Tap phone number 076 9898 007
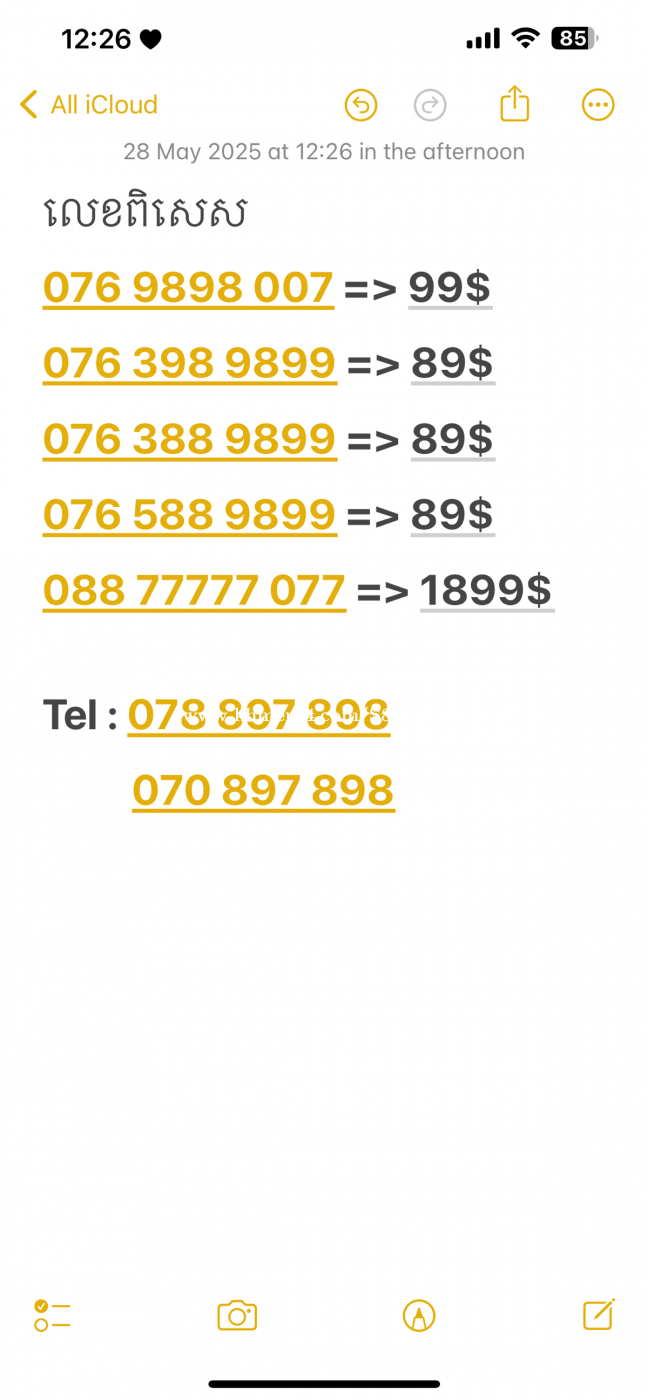The width and height of the screenshot is (648, 1400). (188, 288)
